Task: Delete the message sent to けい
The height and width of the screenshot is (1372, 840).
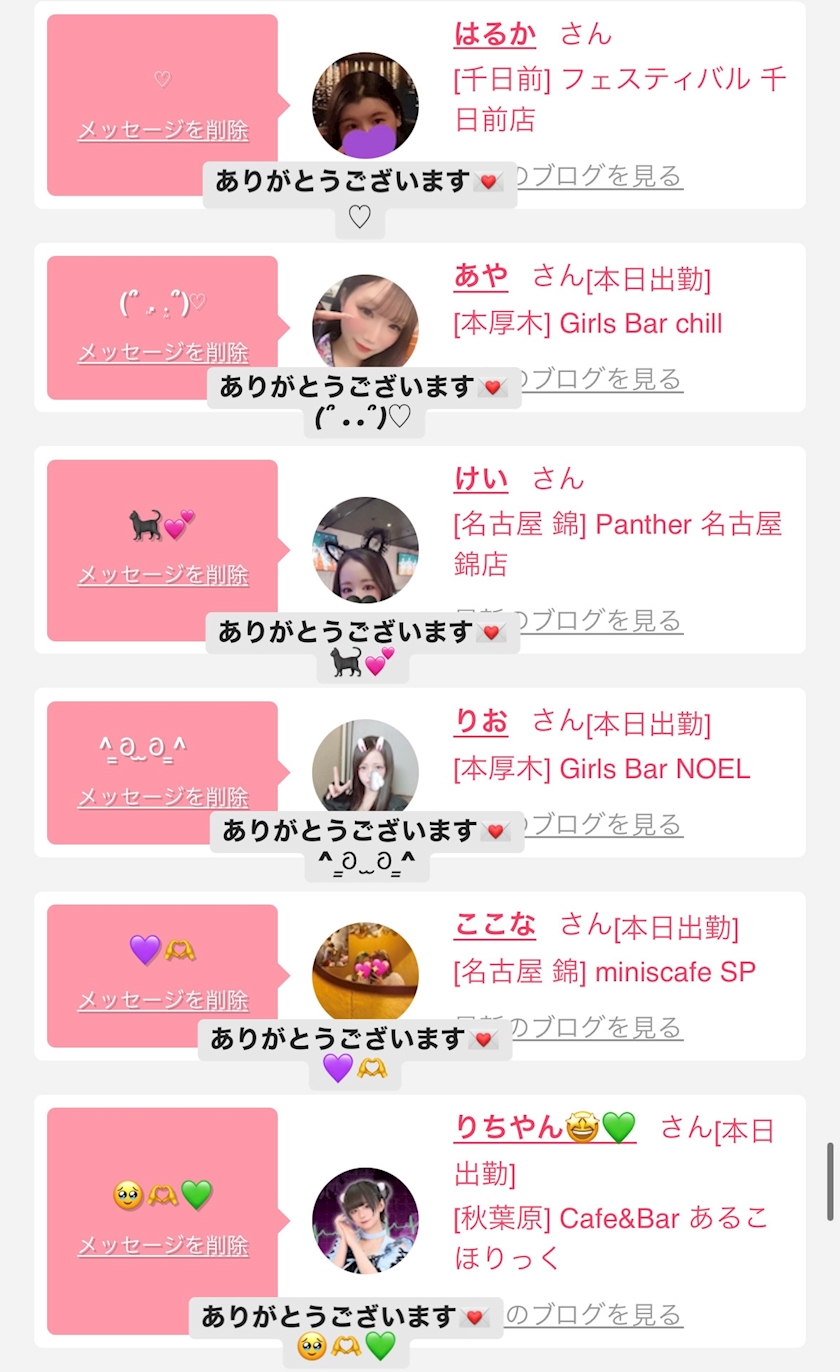Action: click(163, 575)
